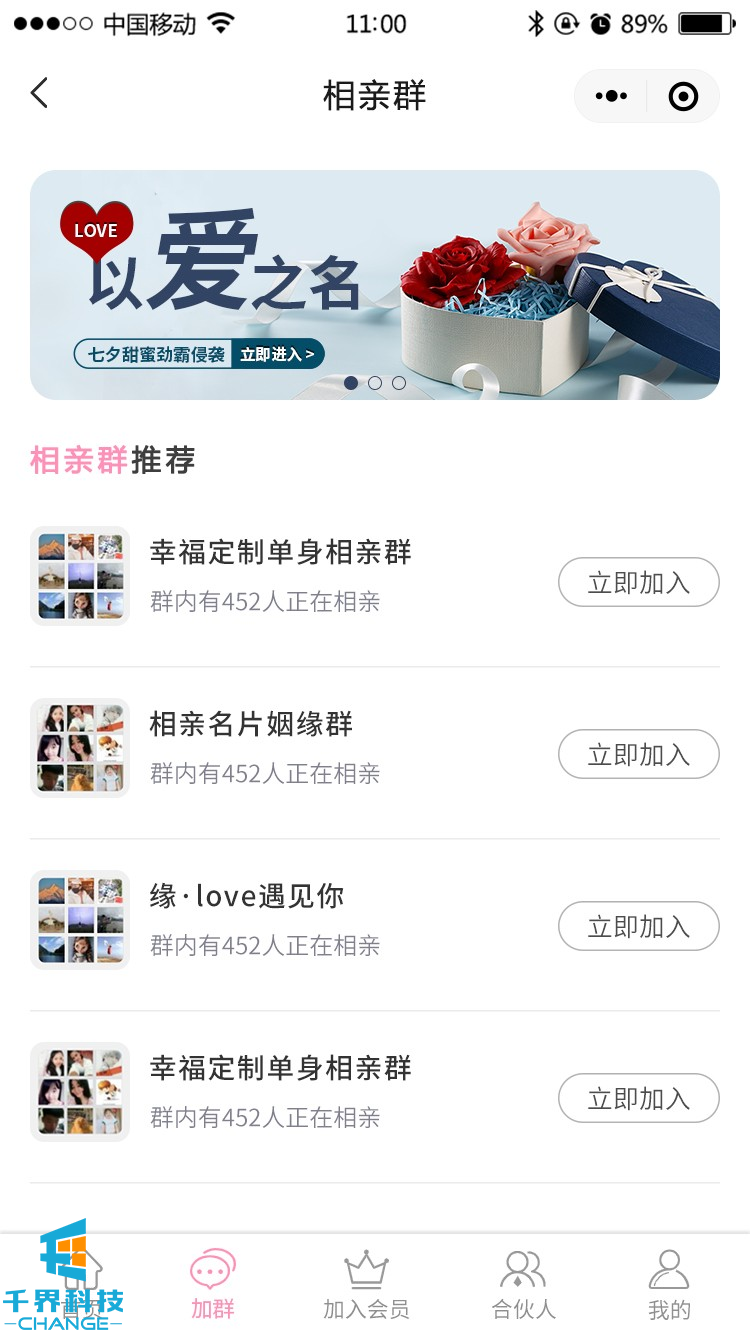
Task: Jump to the second banner slide dot
Action: (x=375, y=383)
